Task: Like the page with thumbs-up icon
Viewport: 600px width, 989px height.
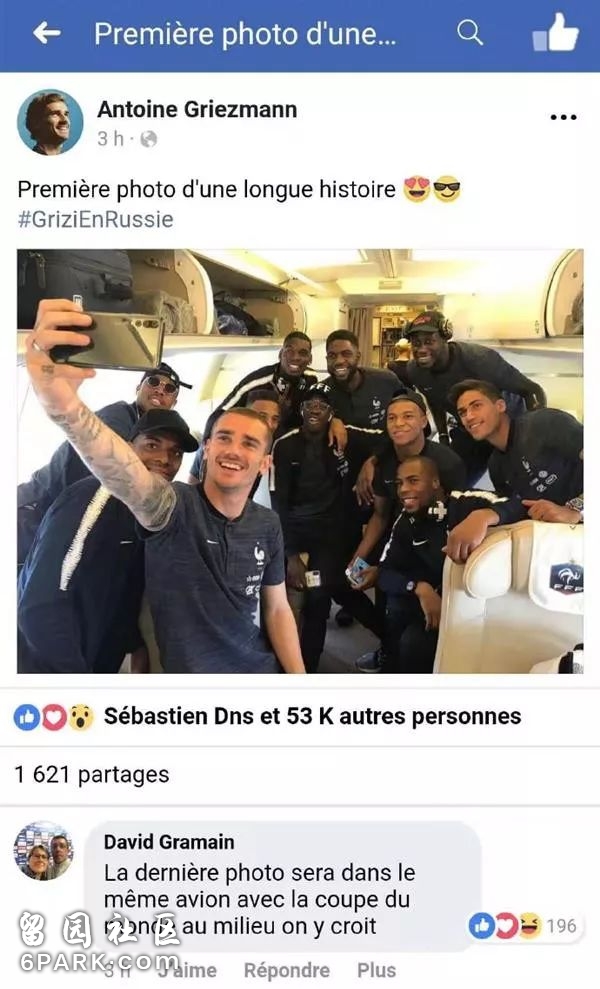Action: (555, 33)
